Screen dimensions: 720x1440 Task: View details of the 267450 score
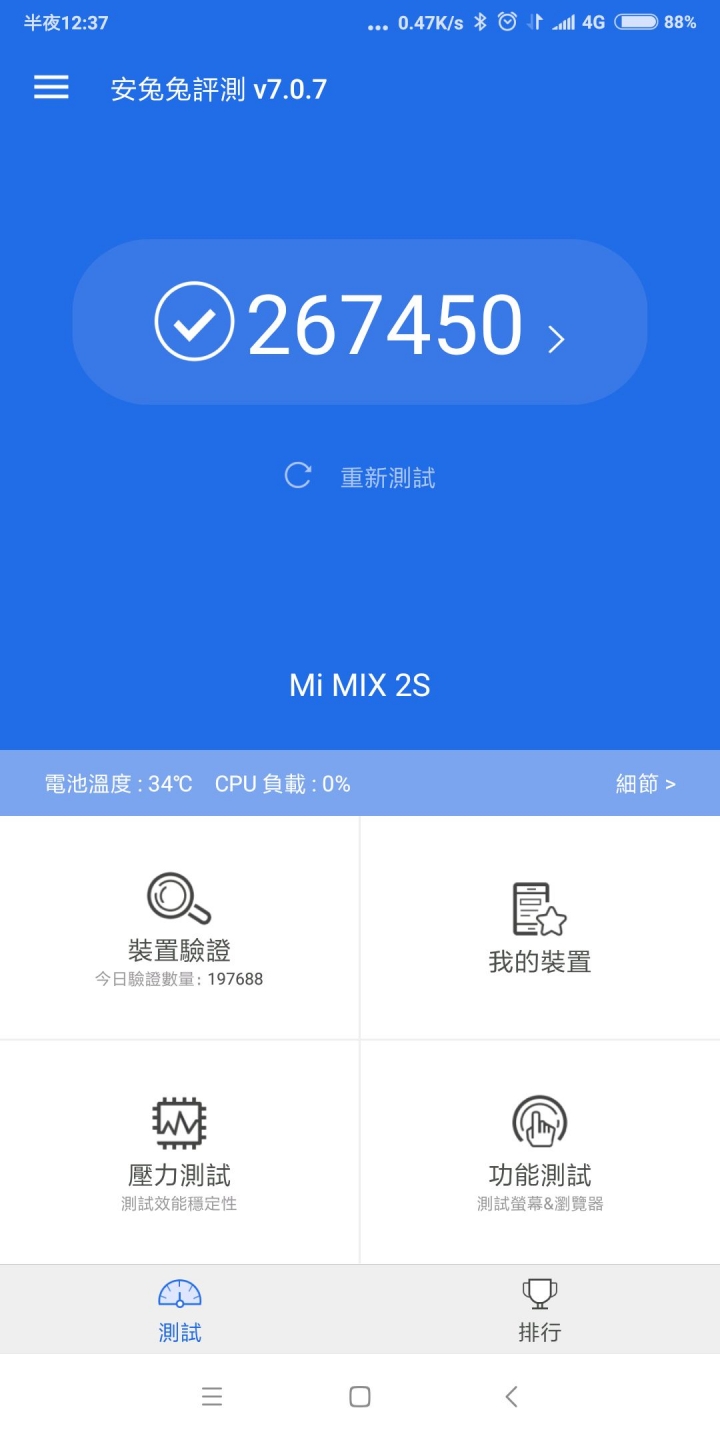(360, 323)
